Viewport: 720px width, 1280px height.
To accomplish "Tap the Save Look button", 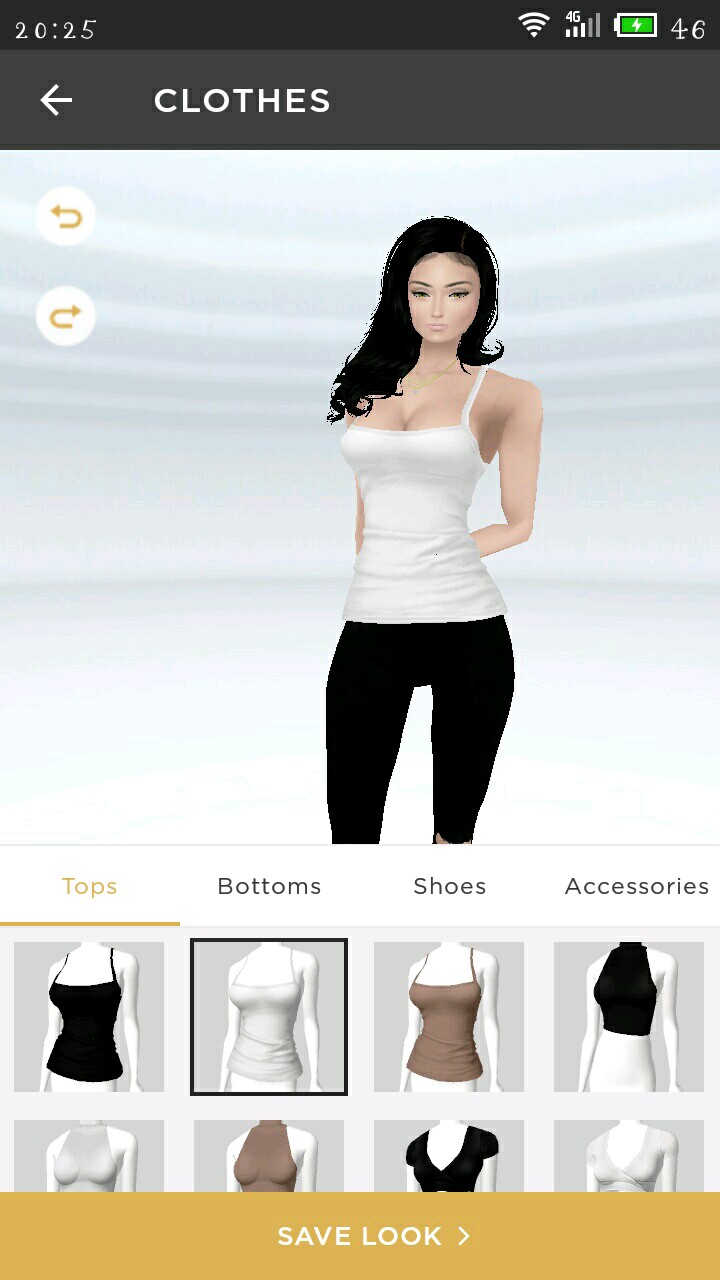I will pos(360,1236).
